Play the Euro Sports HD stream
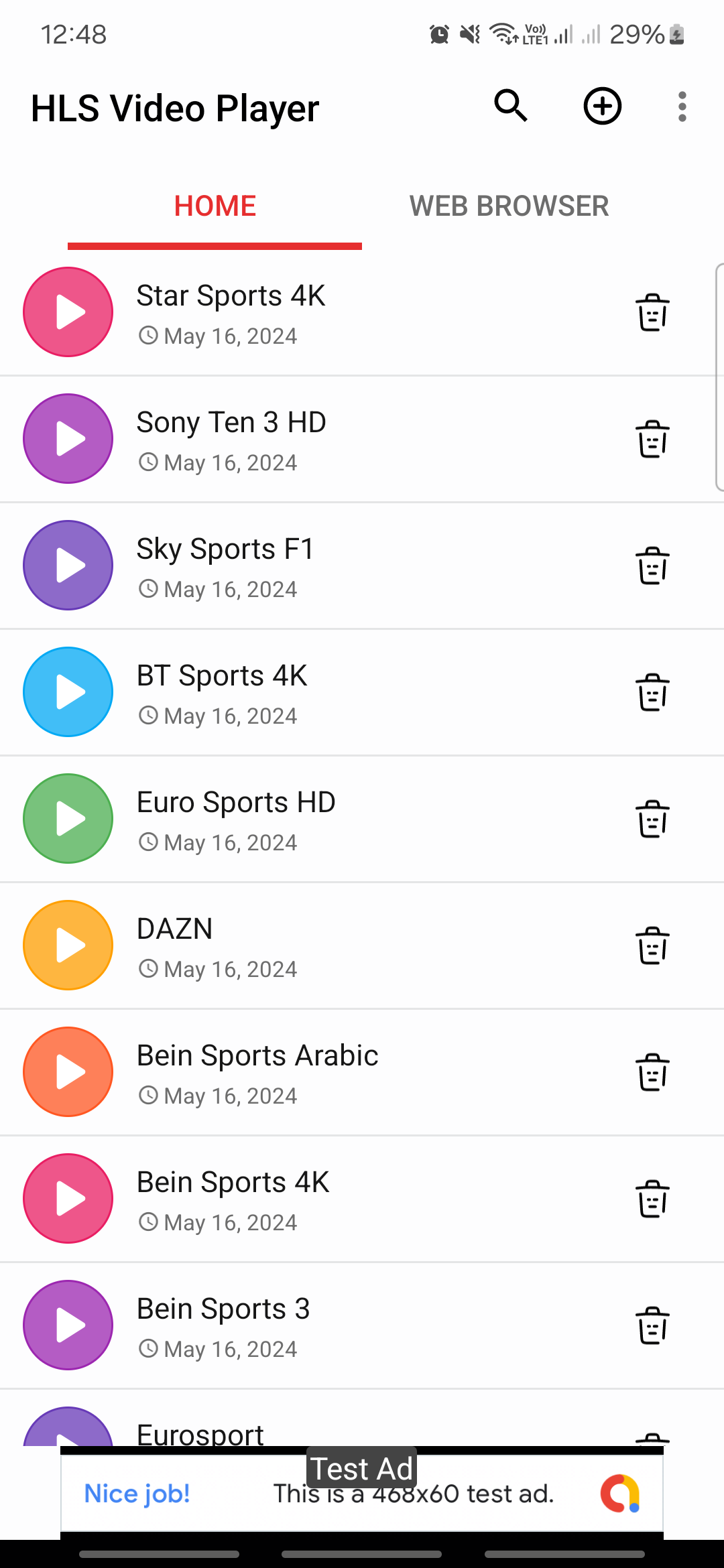Screen dimensions: 724x1568 (68, 818)
